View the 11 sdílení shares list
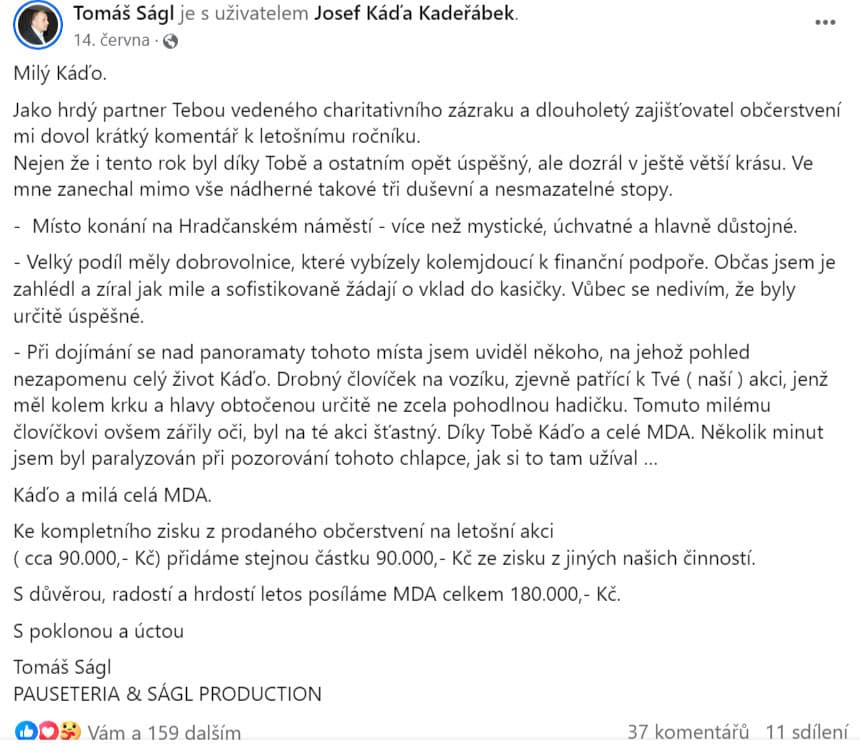This screenshot has width=860, height=752. (x=807, y=732)
